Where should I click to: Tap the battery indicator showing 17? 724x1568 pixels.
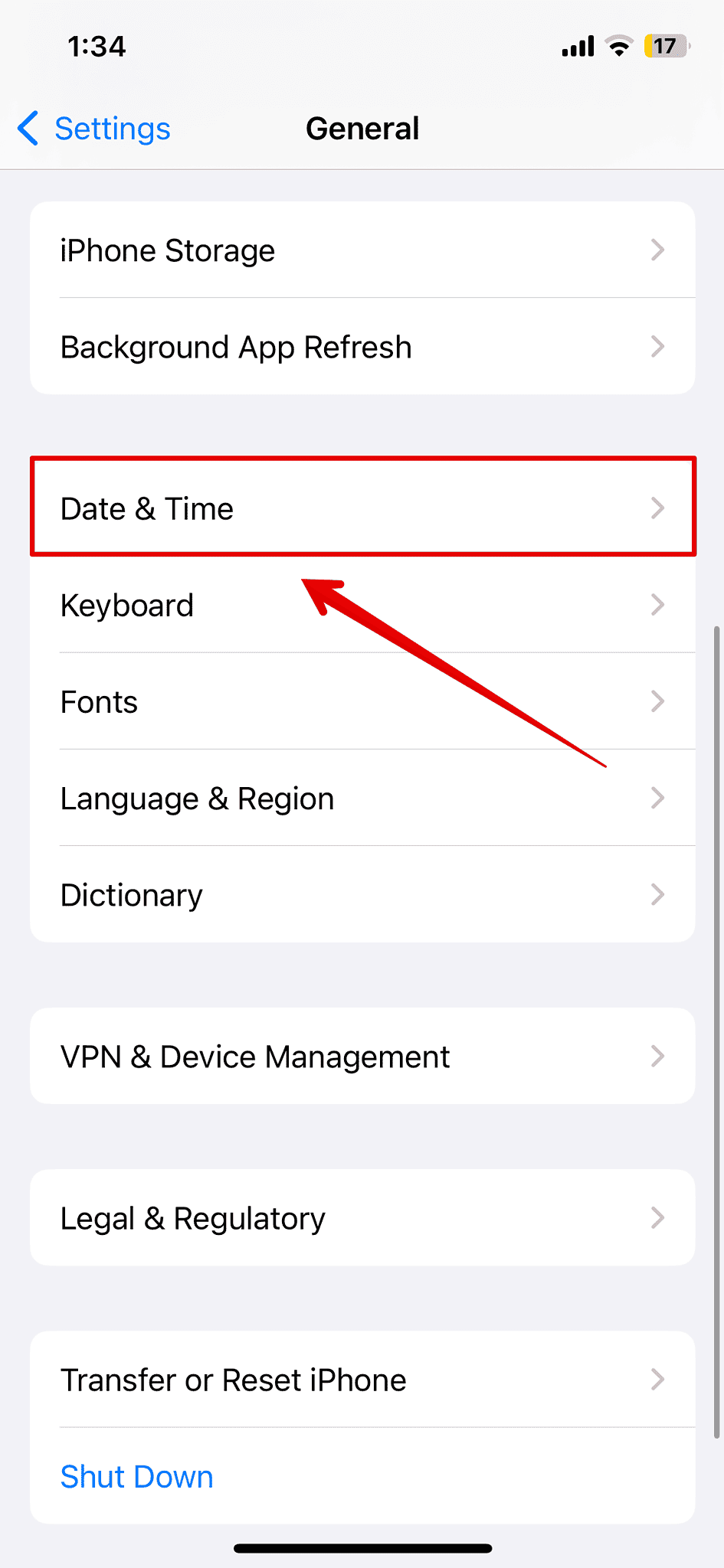[x=666, y=46]
